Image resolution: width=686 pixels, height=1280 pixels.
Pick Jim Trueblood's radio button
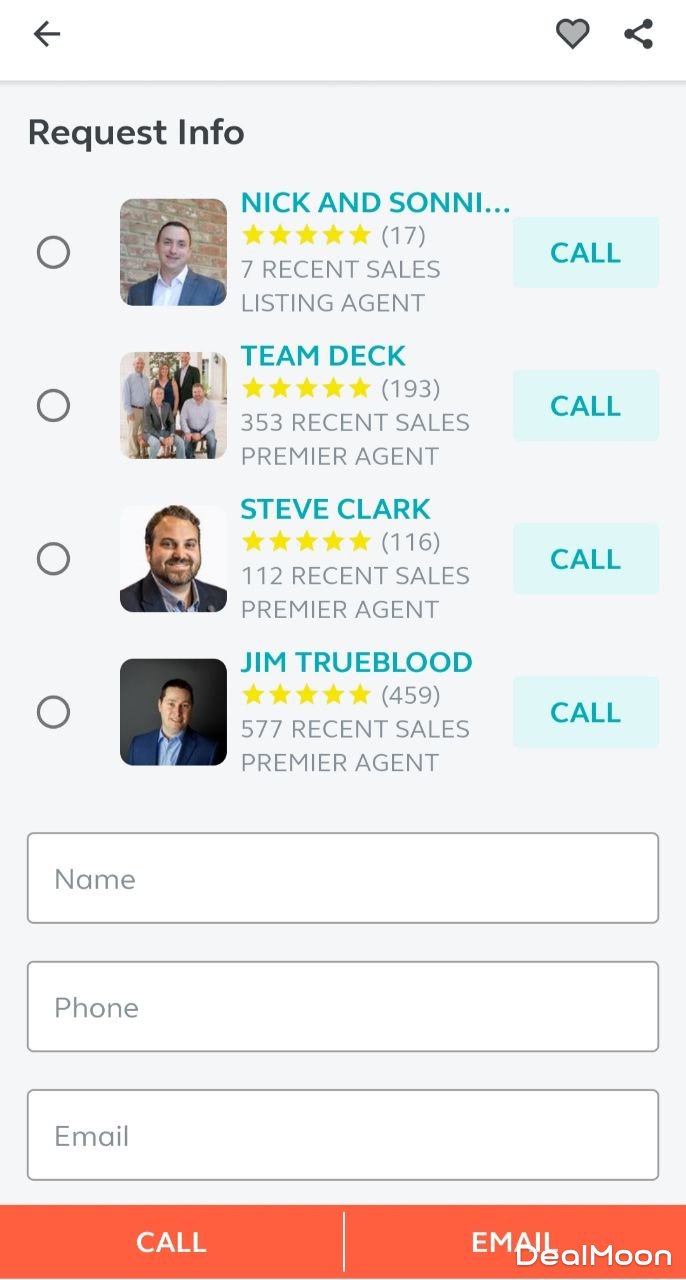coord(53,712)
